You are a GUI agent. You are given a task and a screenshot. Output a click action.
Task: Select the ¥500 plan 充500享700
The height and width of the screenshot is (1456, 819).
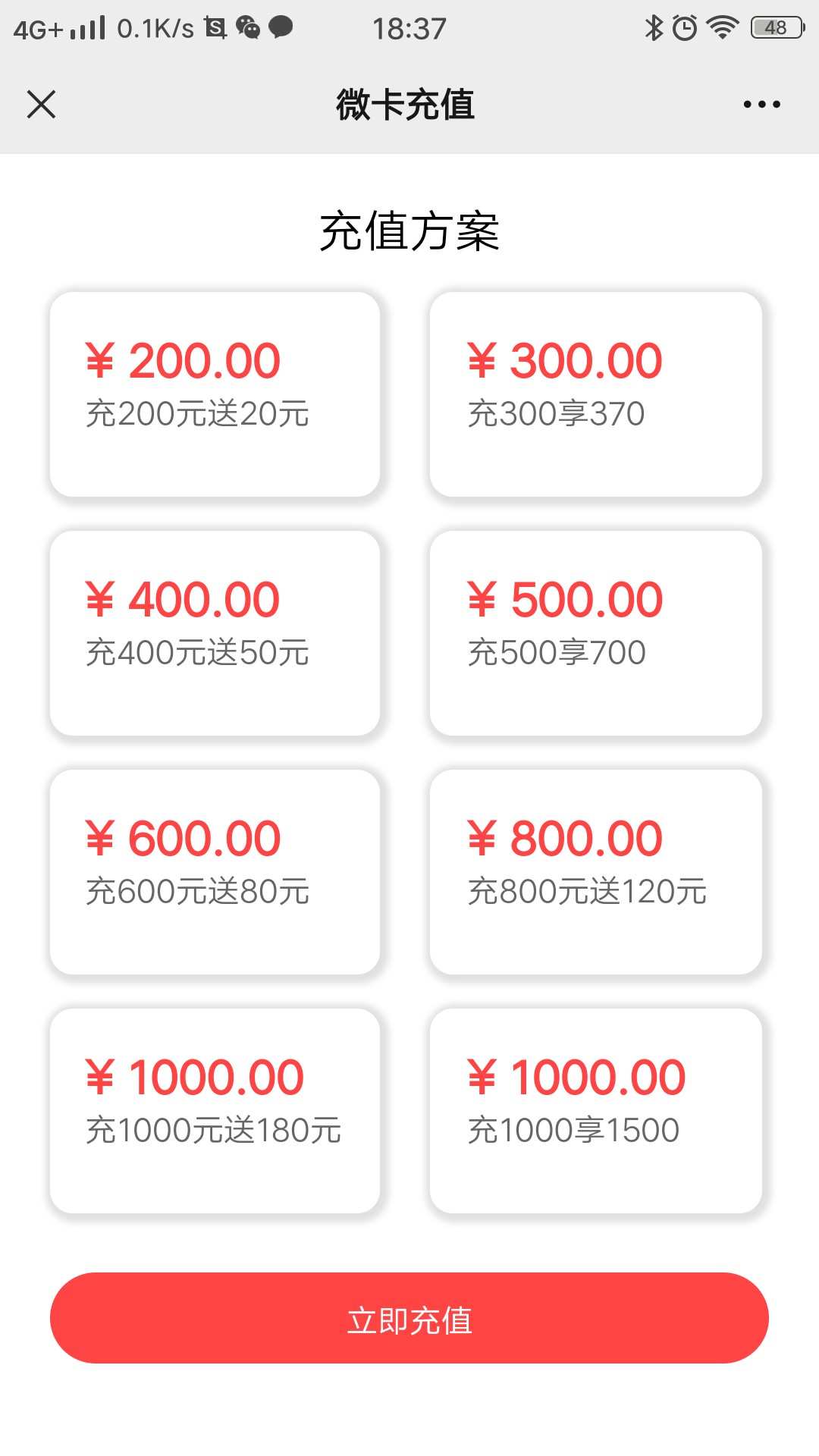(x=595, y=633)
